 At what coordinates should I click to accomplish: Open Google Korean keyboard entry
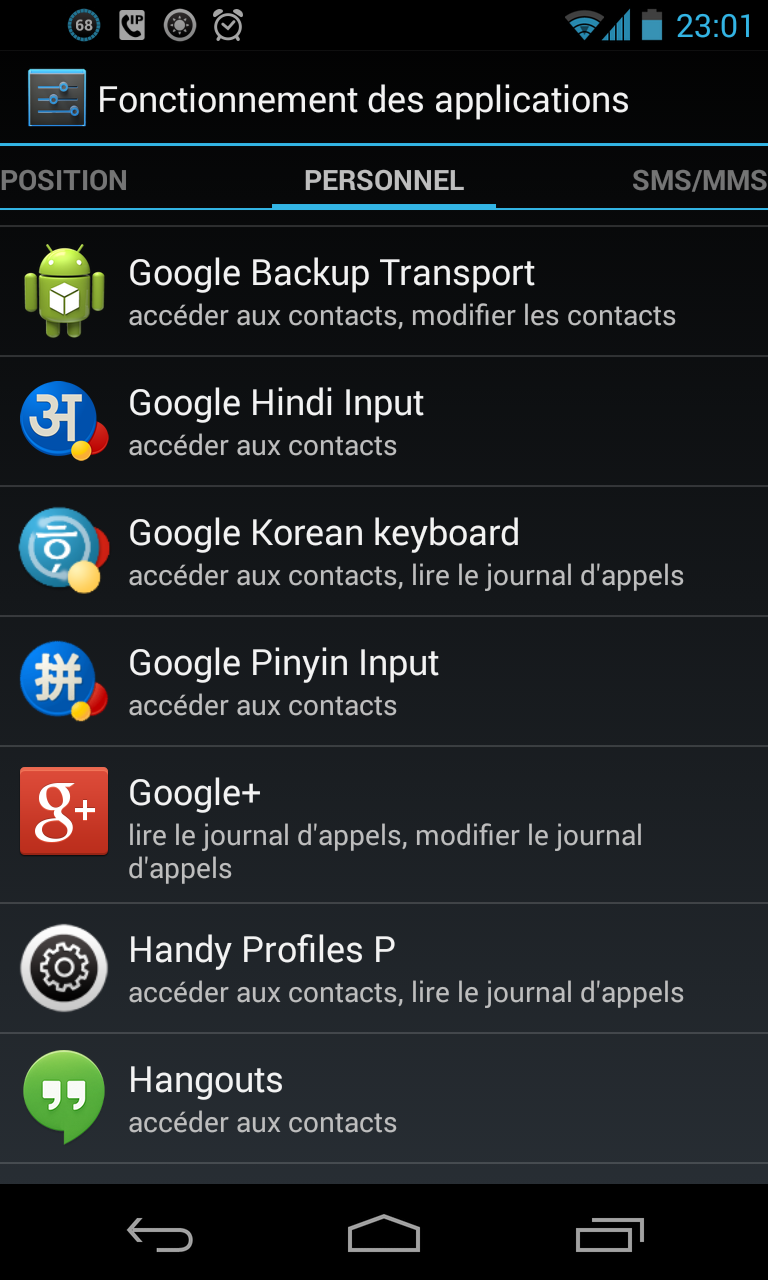[384, 551]
